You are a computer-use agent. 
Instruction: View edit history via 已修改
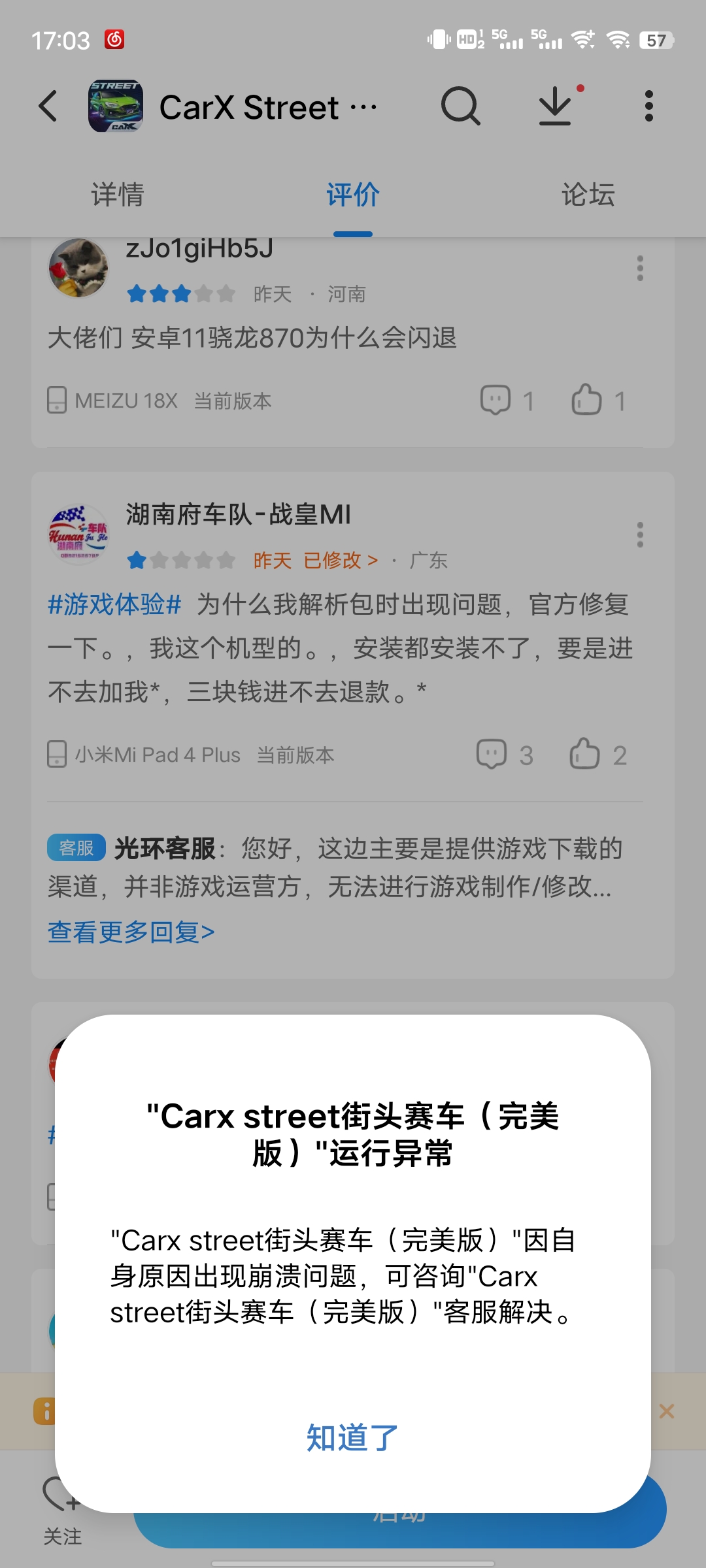[341, 561]
